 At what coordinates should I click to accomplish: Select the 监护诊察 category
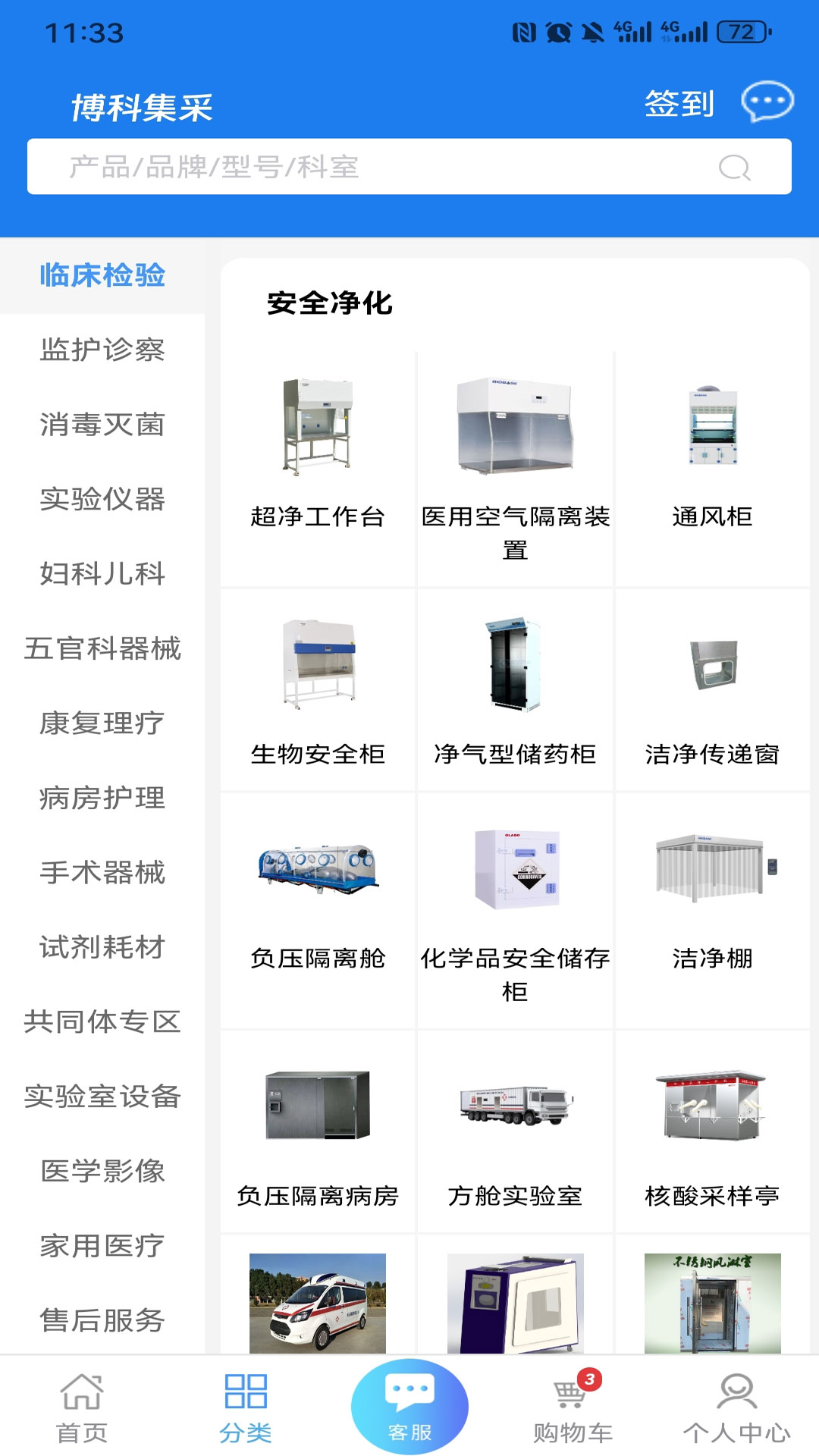pyautogui.click(x=102, y=350)
